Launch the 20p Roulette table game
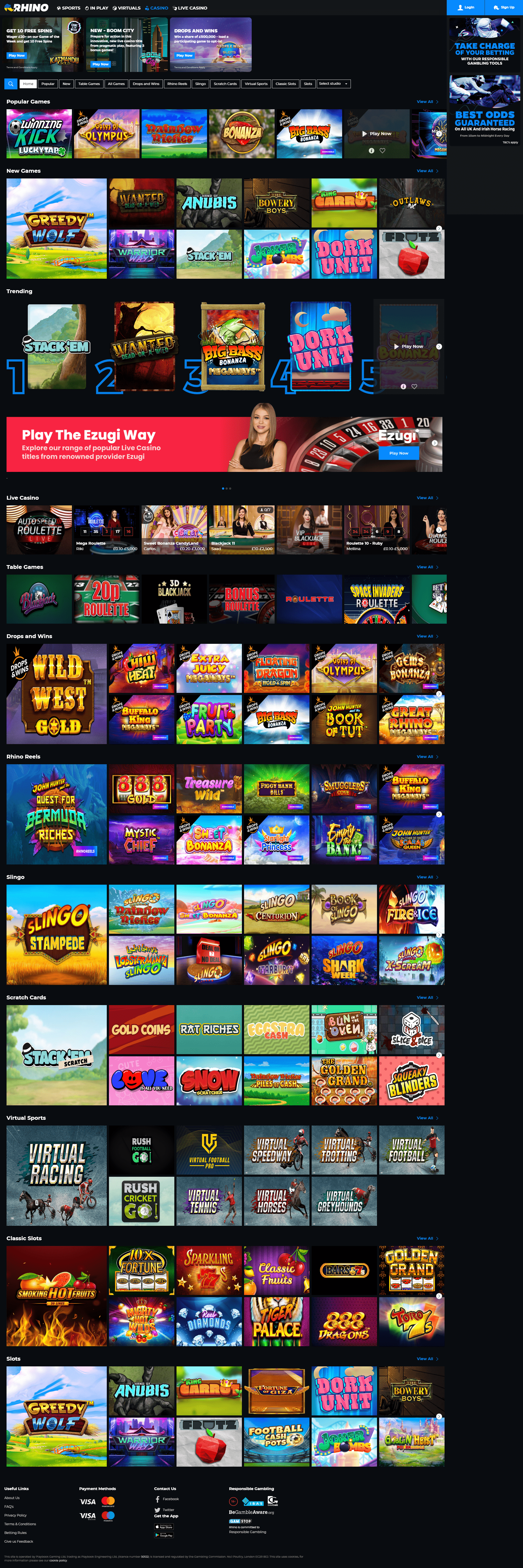 coord(107,598)
